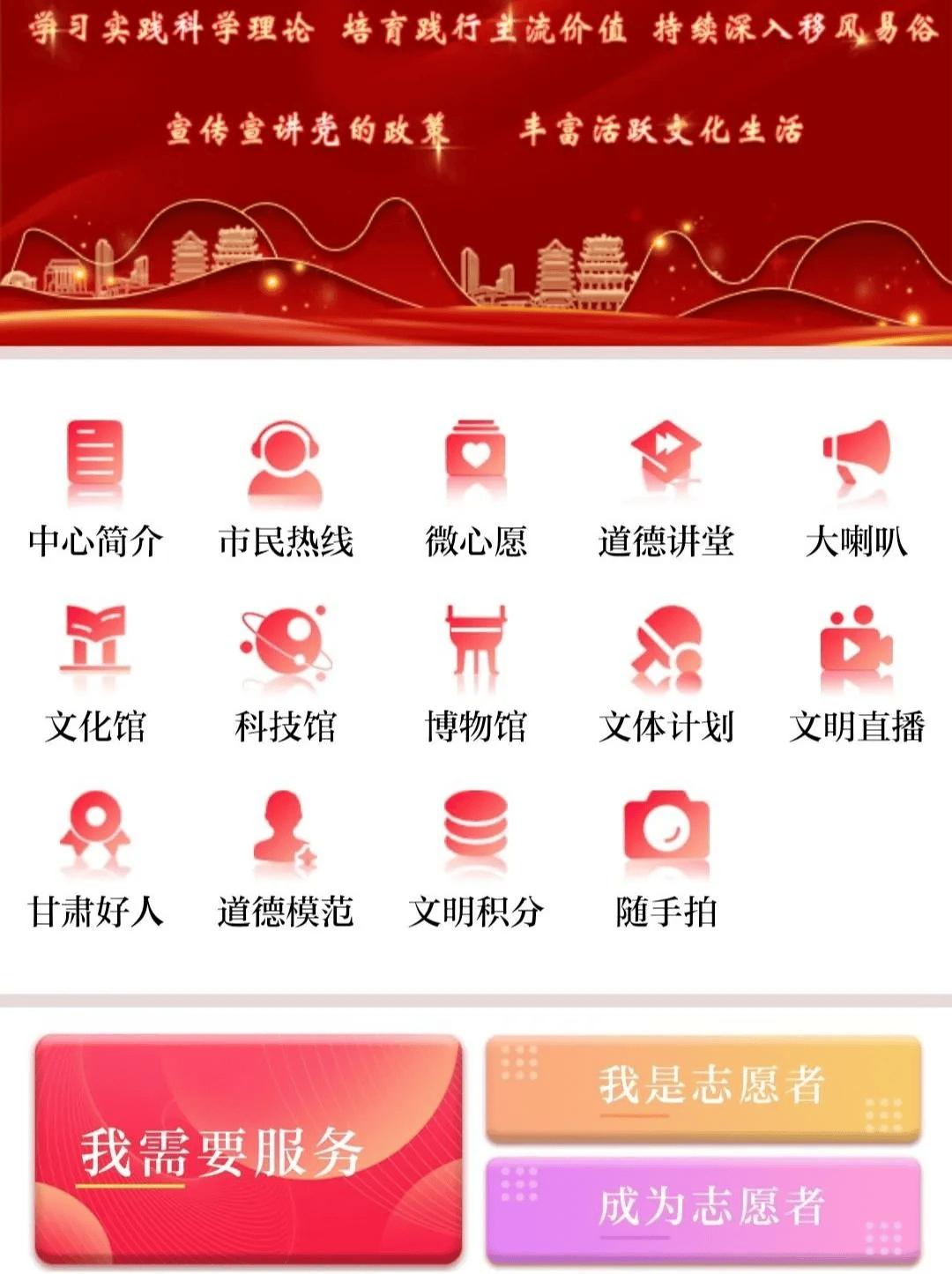Select the 微心愿 item
Screen dimensions: 952x1274
[476, 488]
